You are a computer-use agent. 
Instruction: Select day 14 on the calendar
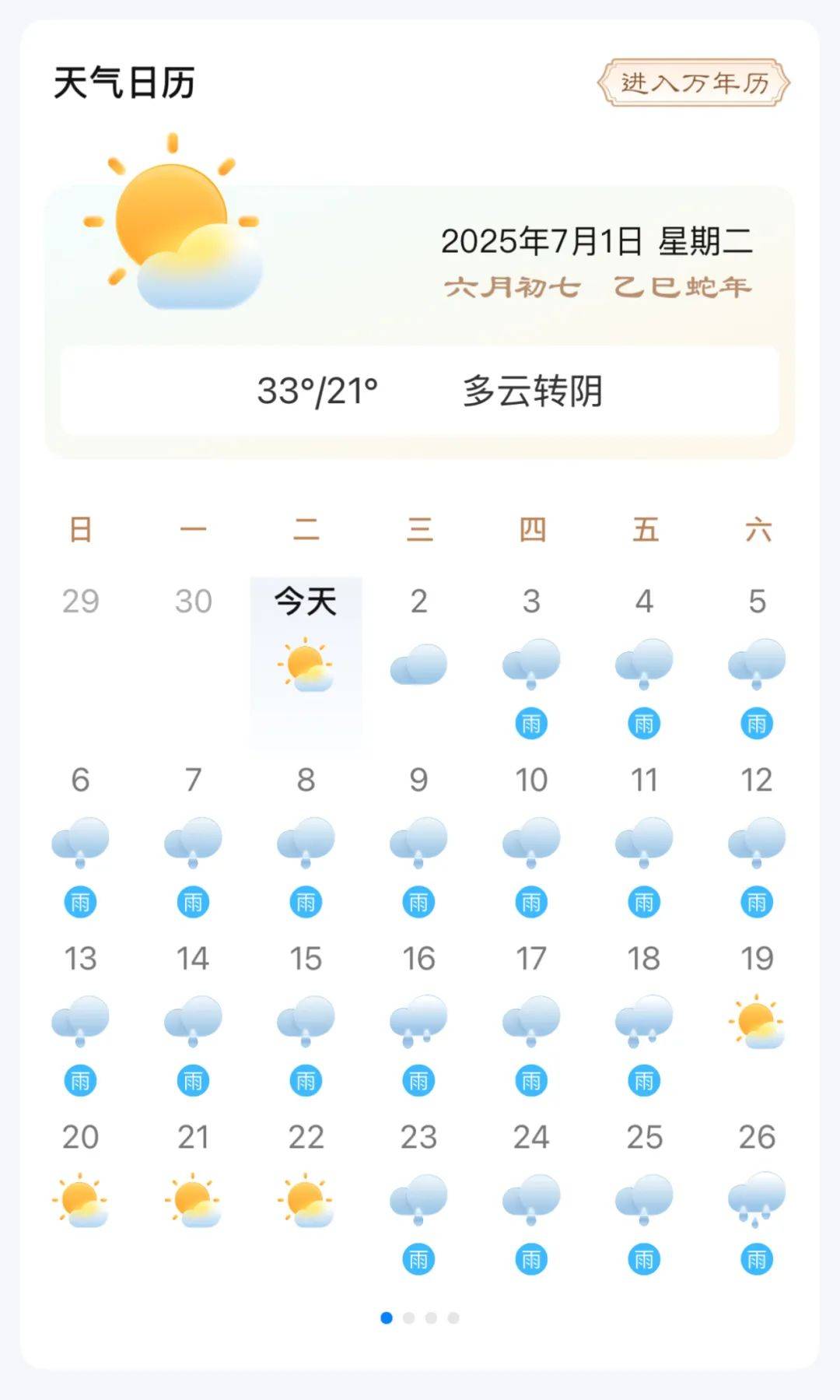tap(193, 1020)
